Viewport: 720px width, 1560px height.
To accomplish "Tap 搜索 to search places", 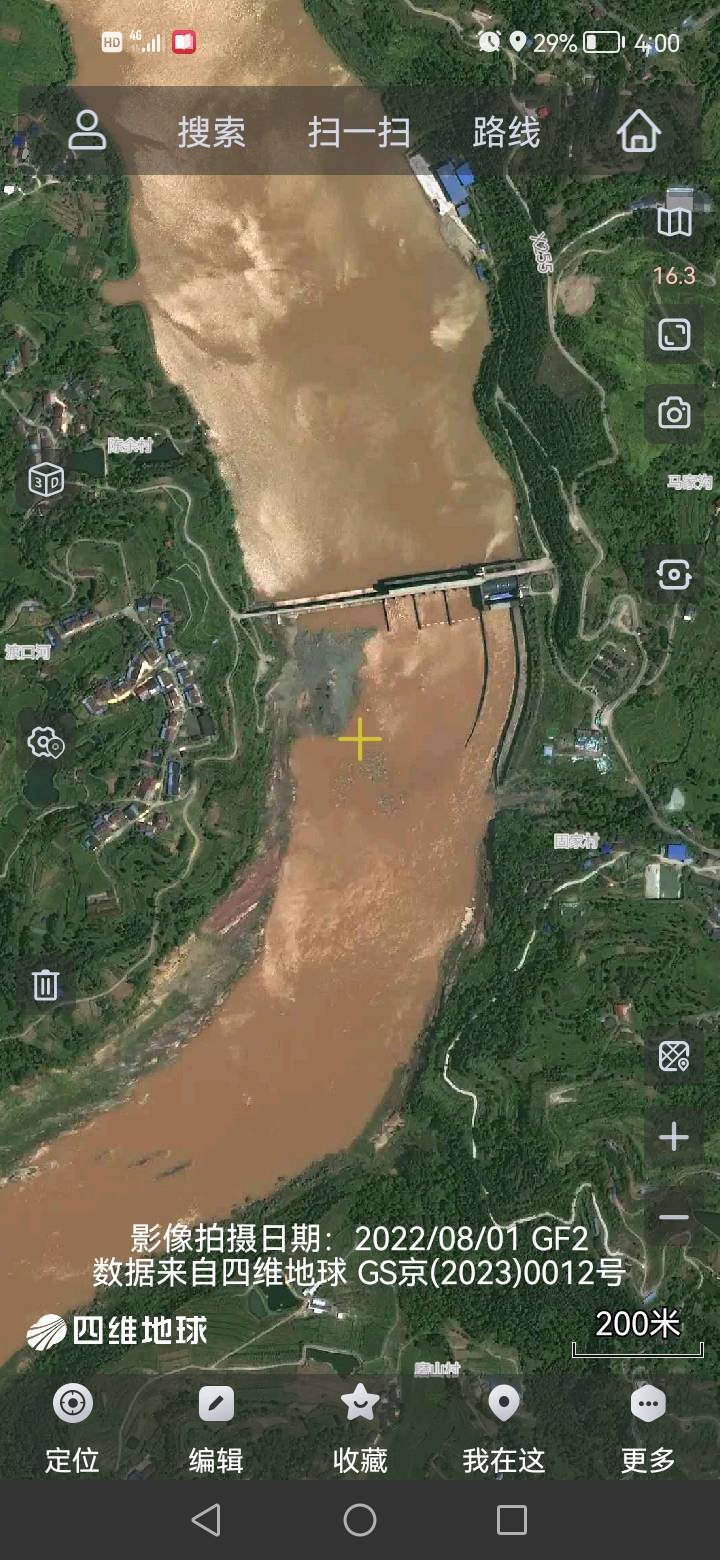I will 212,132.
